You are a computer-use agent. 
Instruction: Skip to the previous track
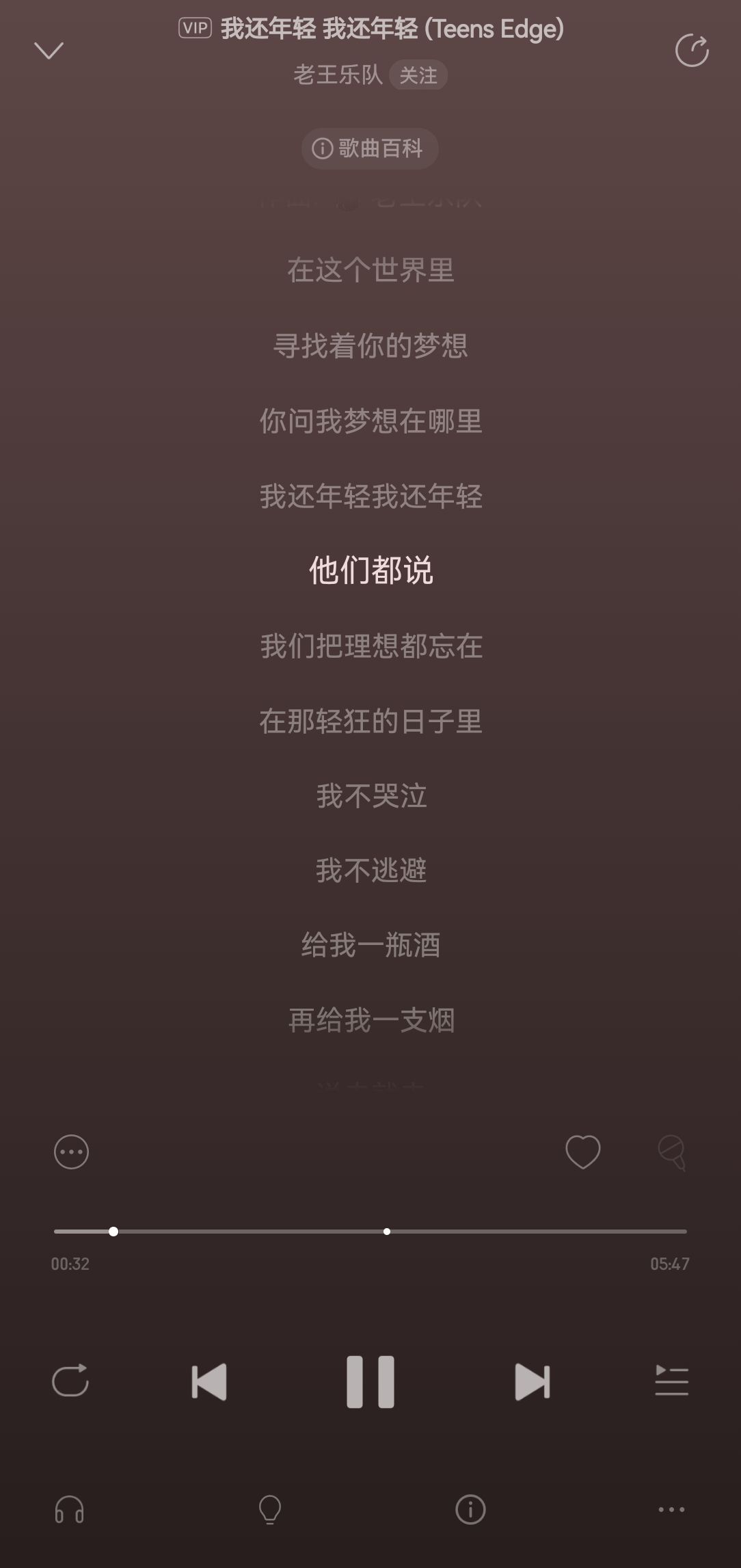coord(208,1381)
